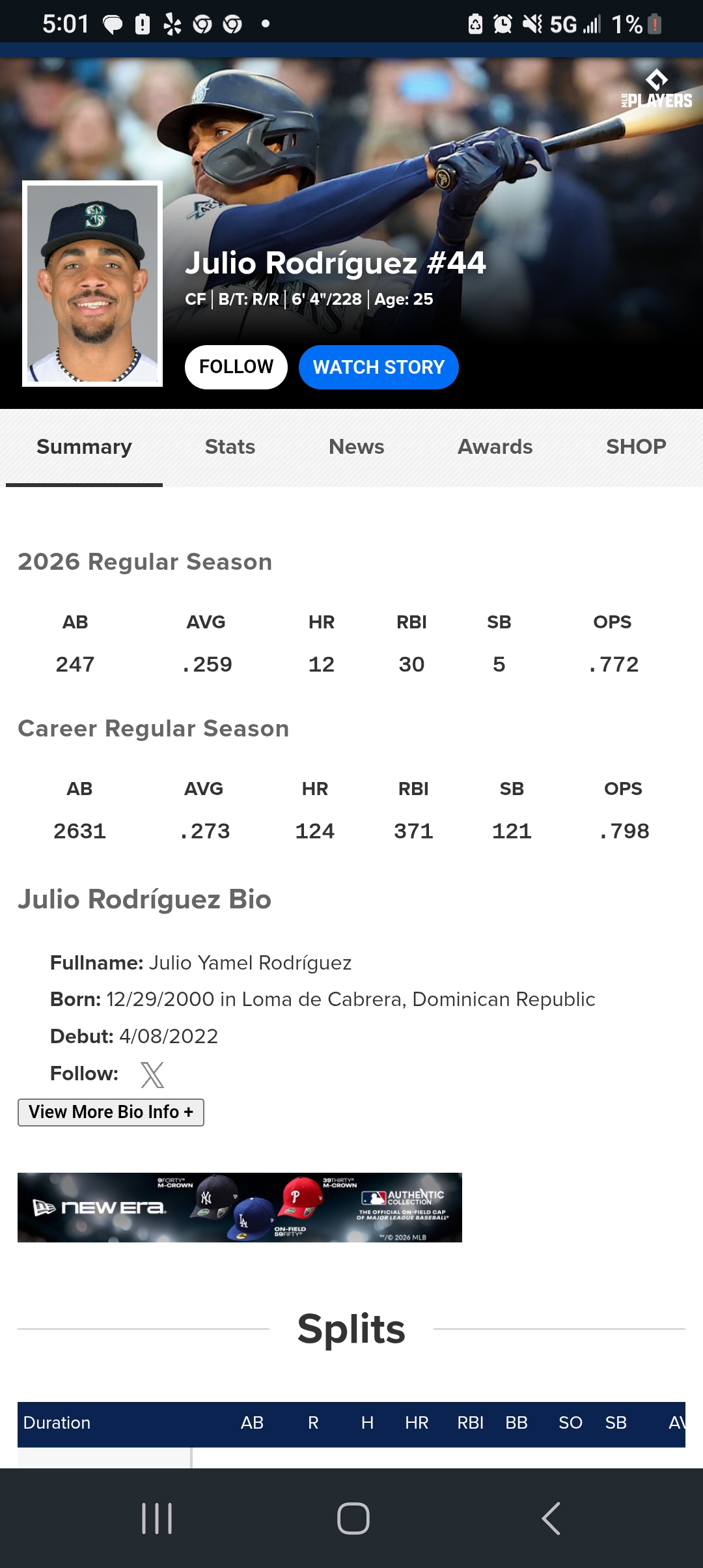Select the Summary tab

pyautogui.click(x=84, y=447)
